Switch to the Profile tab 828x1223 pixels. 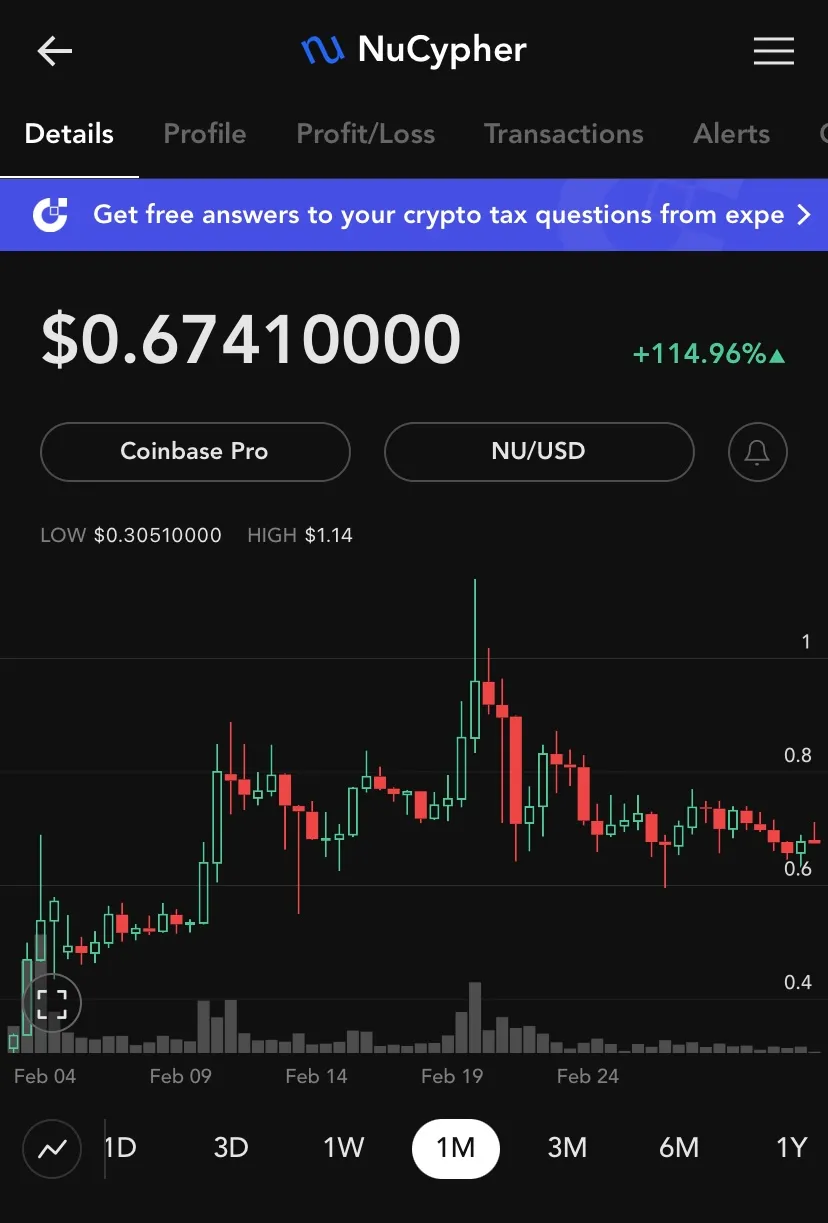205,134
